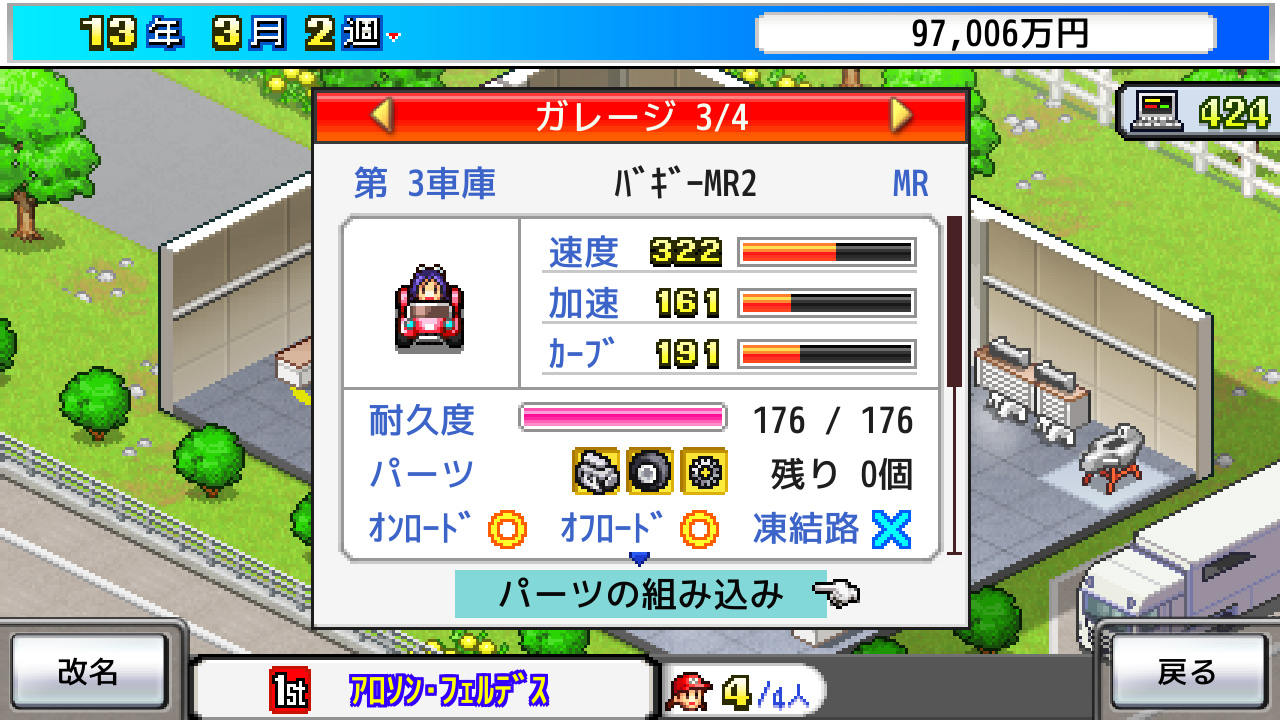This screenshot has width=1280, height=720.
Task: Tap 戻る to go back
Action: [1188, 672]
